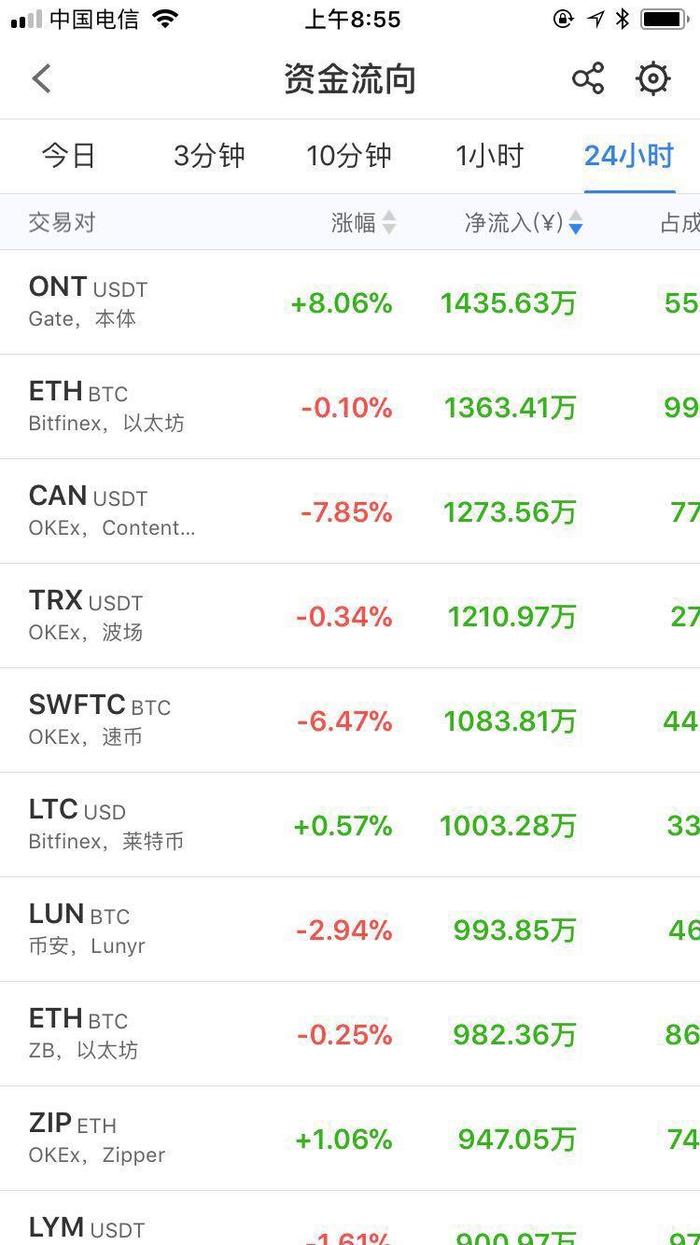Screen dimensions: 700x1245
Task: Sort by 净流入(¥) column
Action: click(523, 223)
